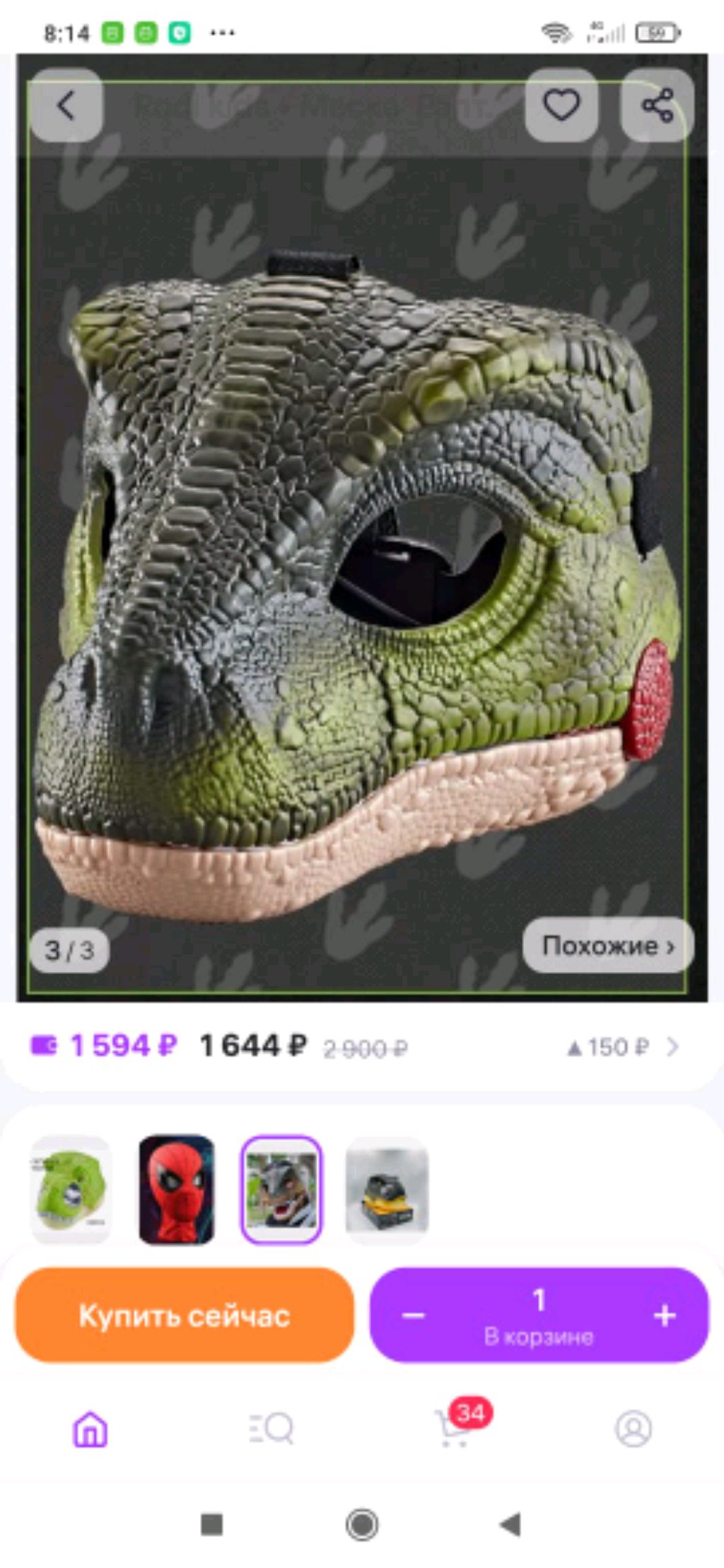
Task: Open similar items via Похожие
Action: (607, 945)
